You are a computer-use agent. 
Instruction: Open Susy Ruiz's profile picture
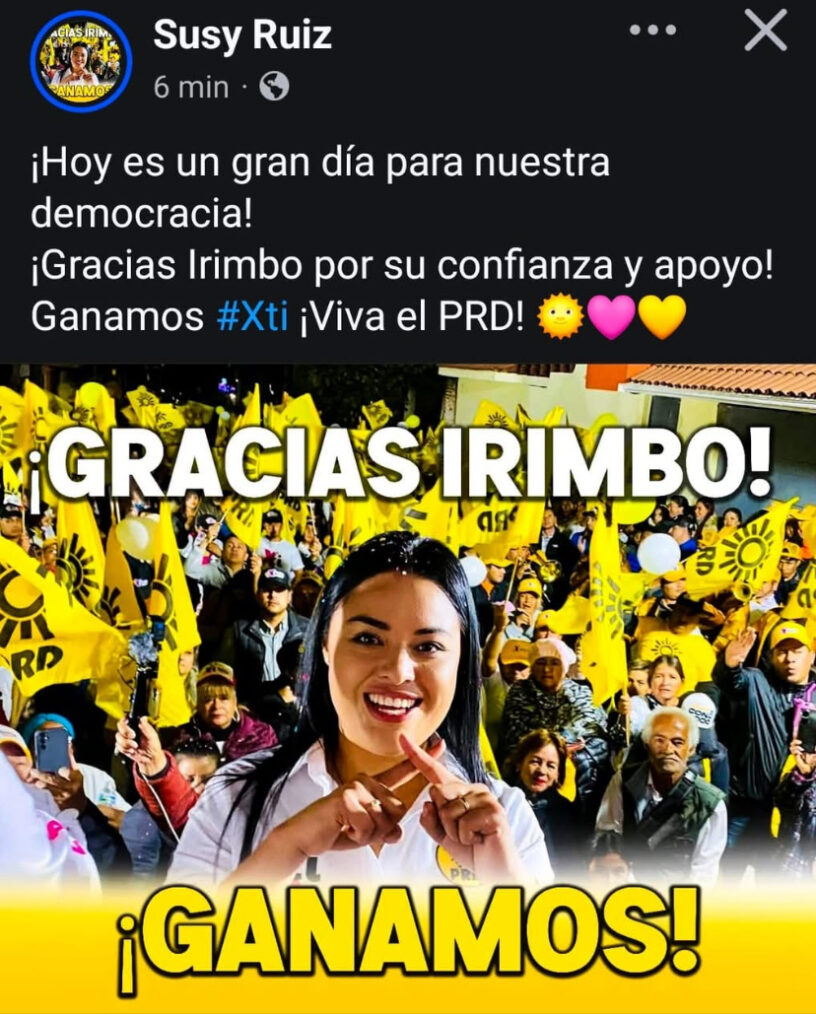tap(81, 62)
